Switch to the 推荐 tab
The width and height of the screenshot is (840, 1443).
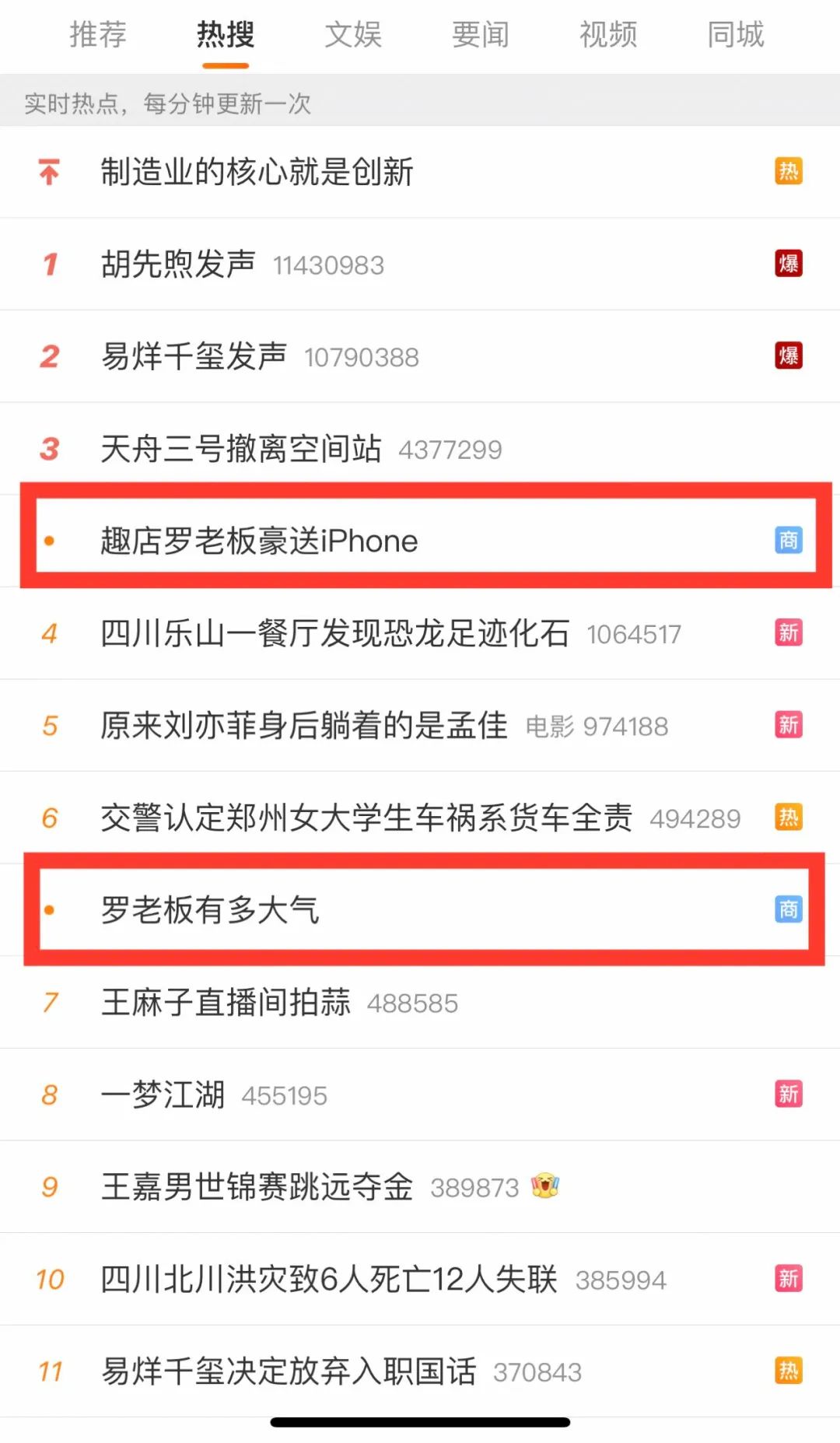(x=98, y=35)
